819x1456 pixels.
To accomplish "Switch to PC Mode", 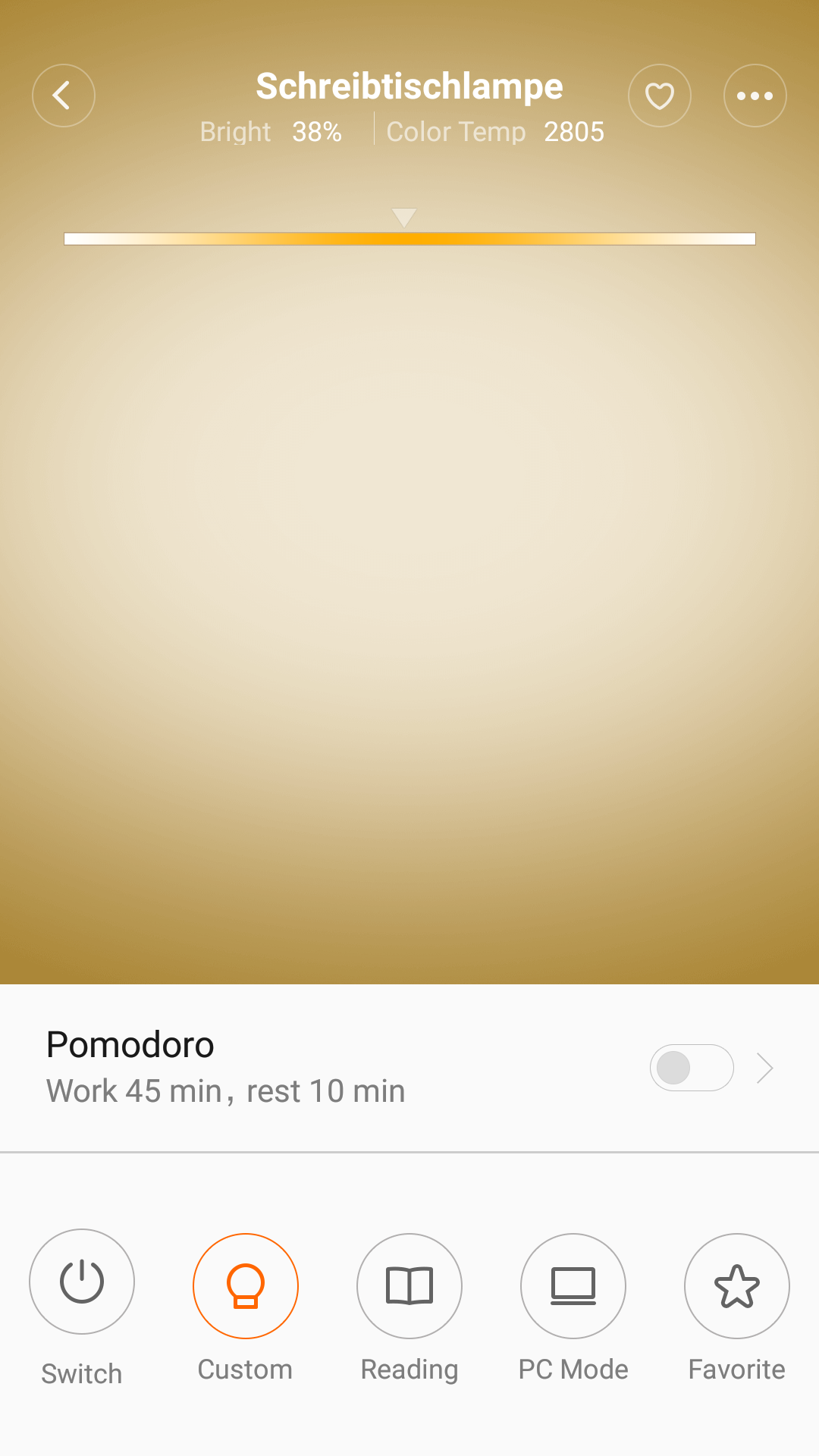I will tap(573, 1286).
